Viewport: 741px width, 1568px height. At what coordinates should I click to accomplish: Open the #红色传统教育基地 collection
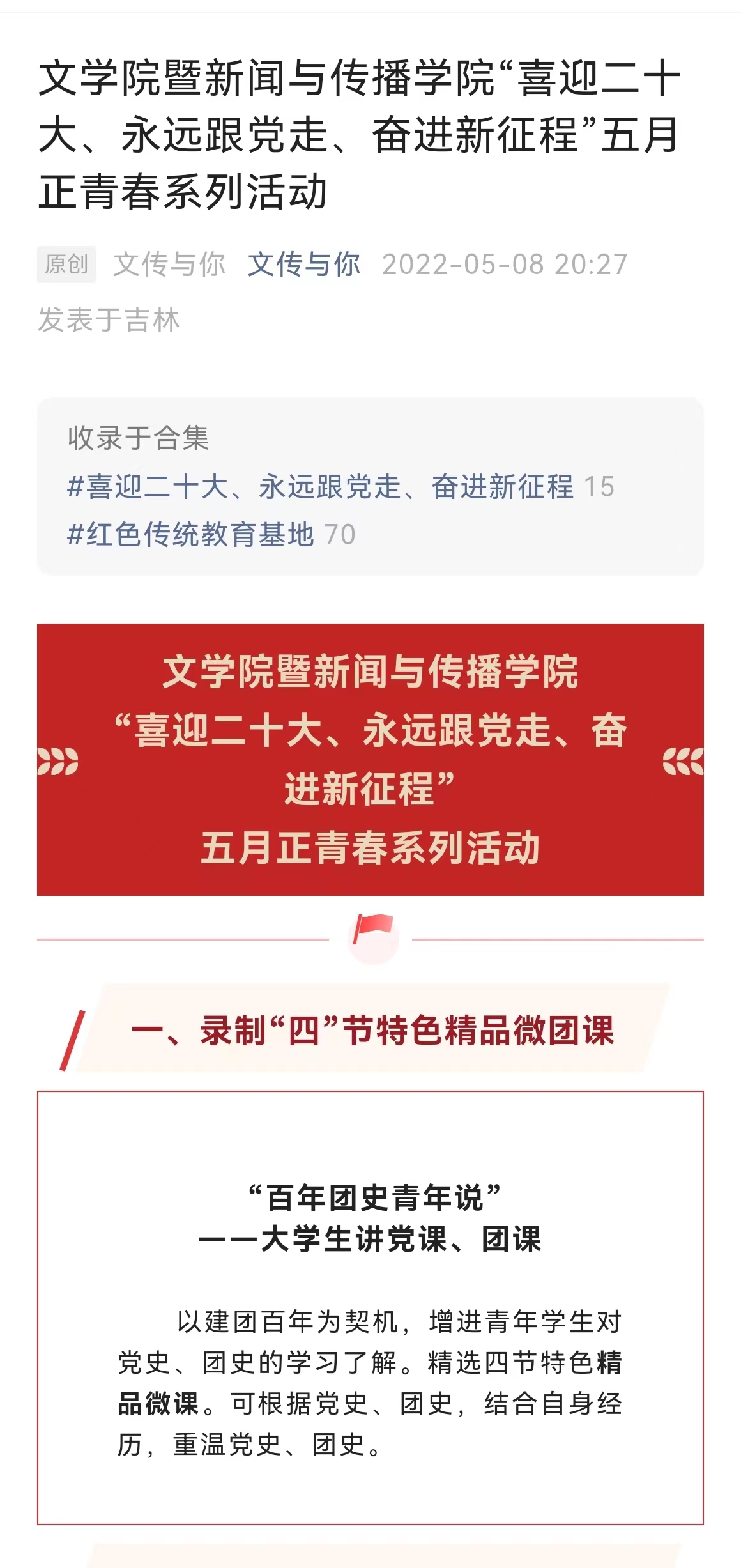(190, 535)
